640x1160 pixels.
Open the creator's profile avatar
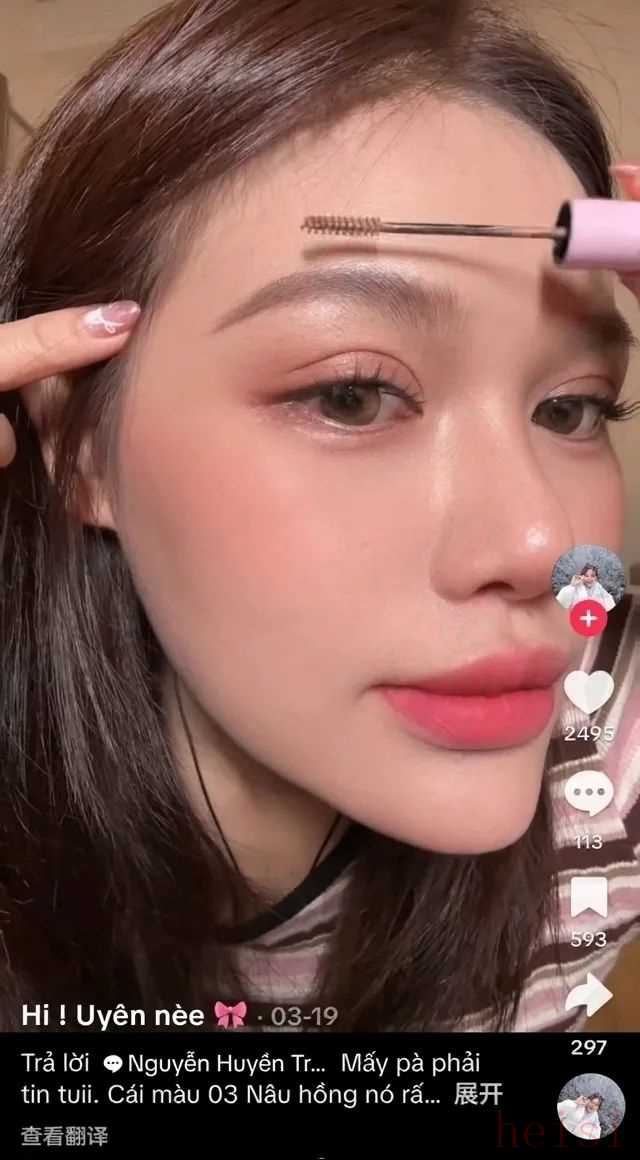point(588,578)
